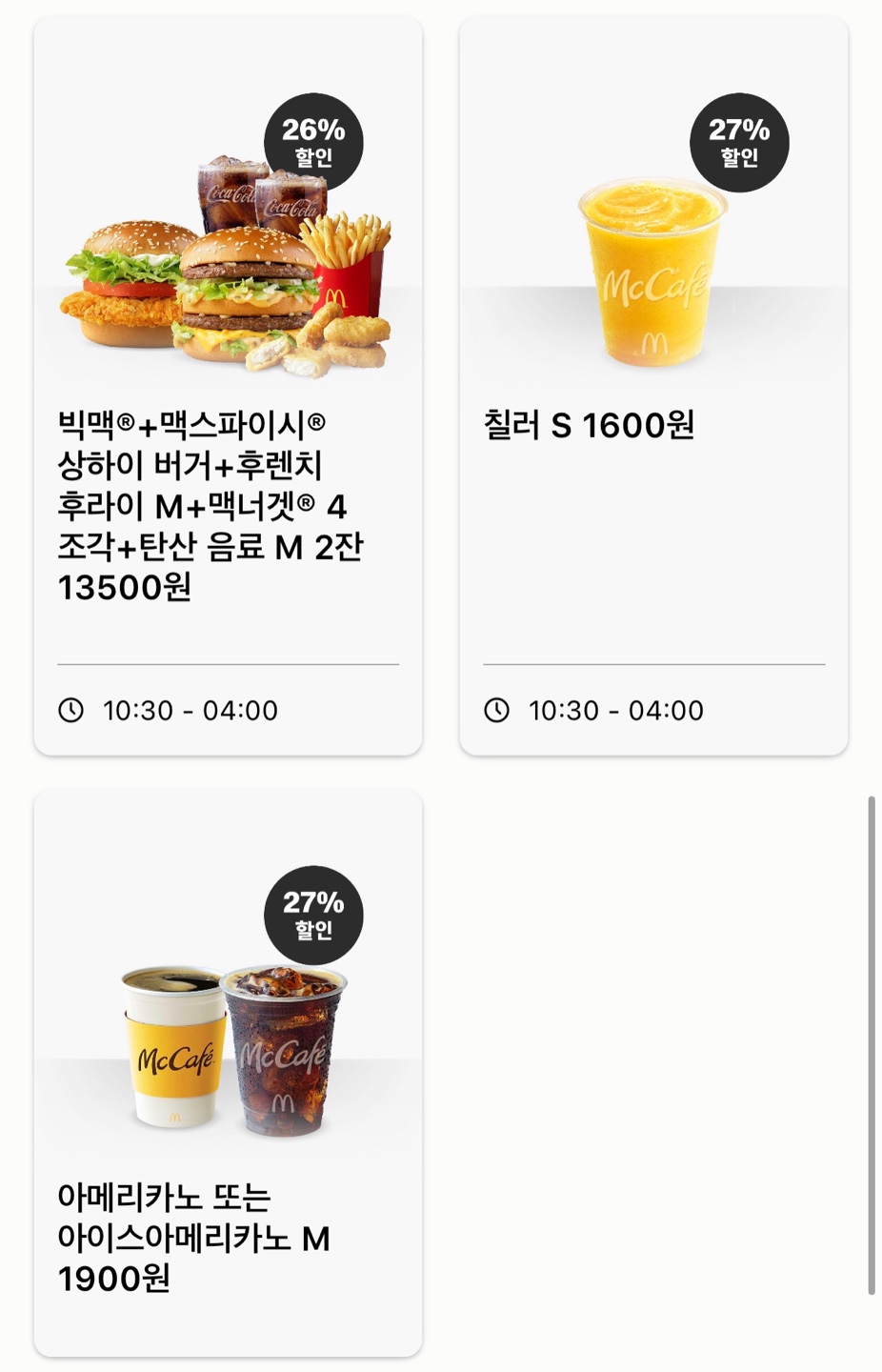
Task: Click the clock icon on the 칠러 S coupon
Action: (x=498, y=709)
